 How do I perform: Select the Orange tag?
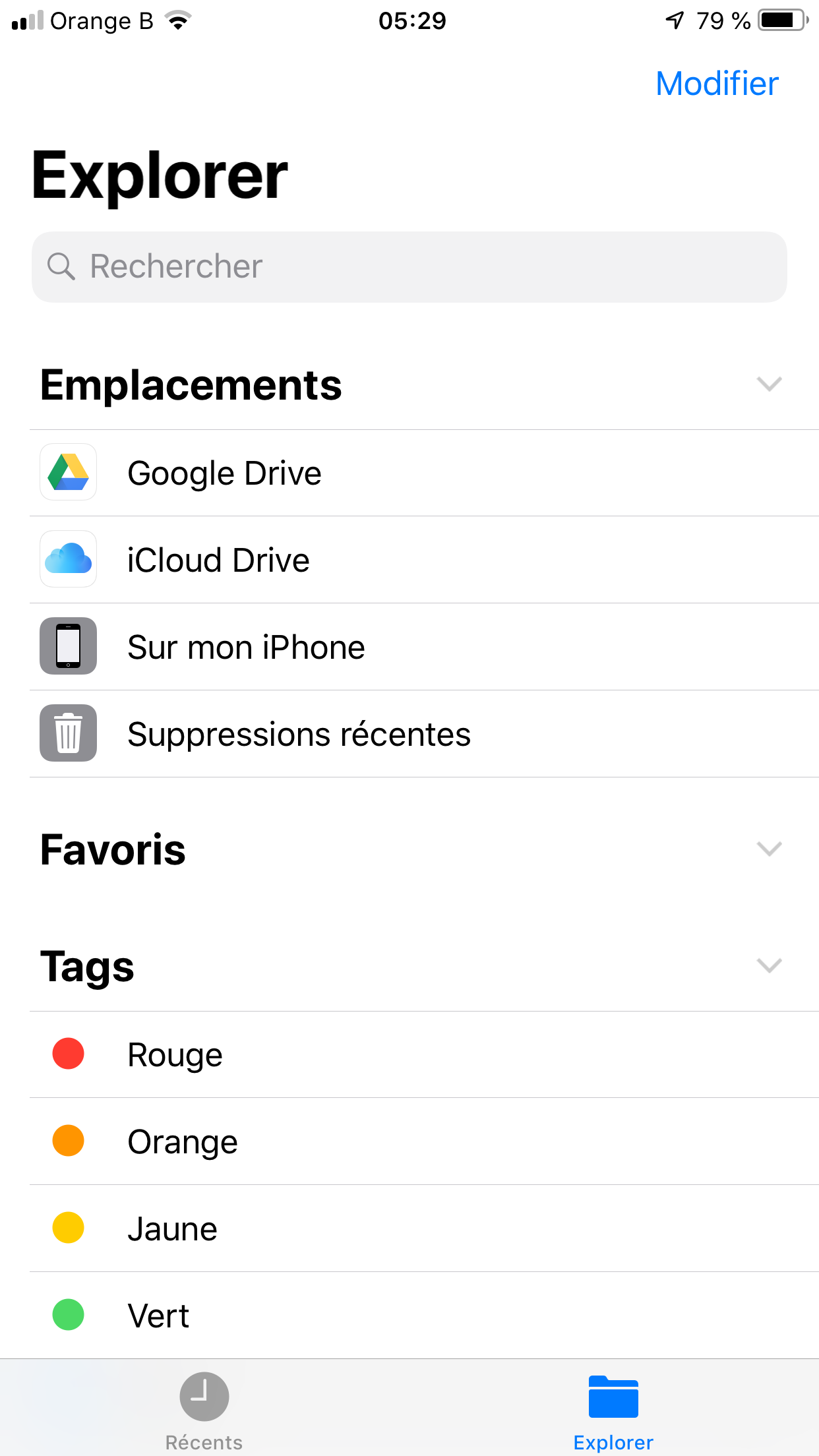coord(183,1141)
